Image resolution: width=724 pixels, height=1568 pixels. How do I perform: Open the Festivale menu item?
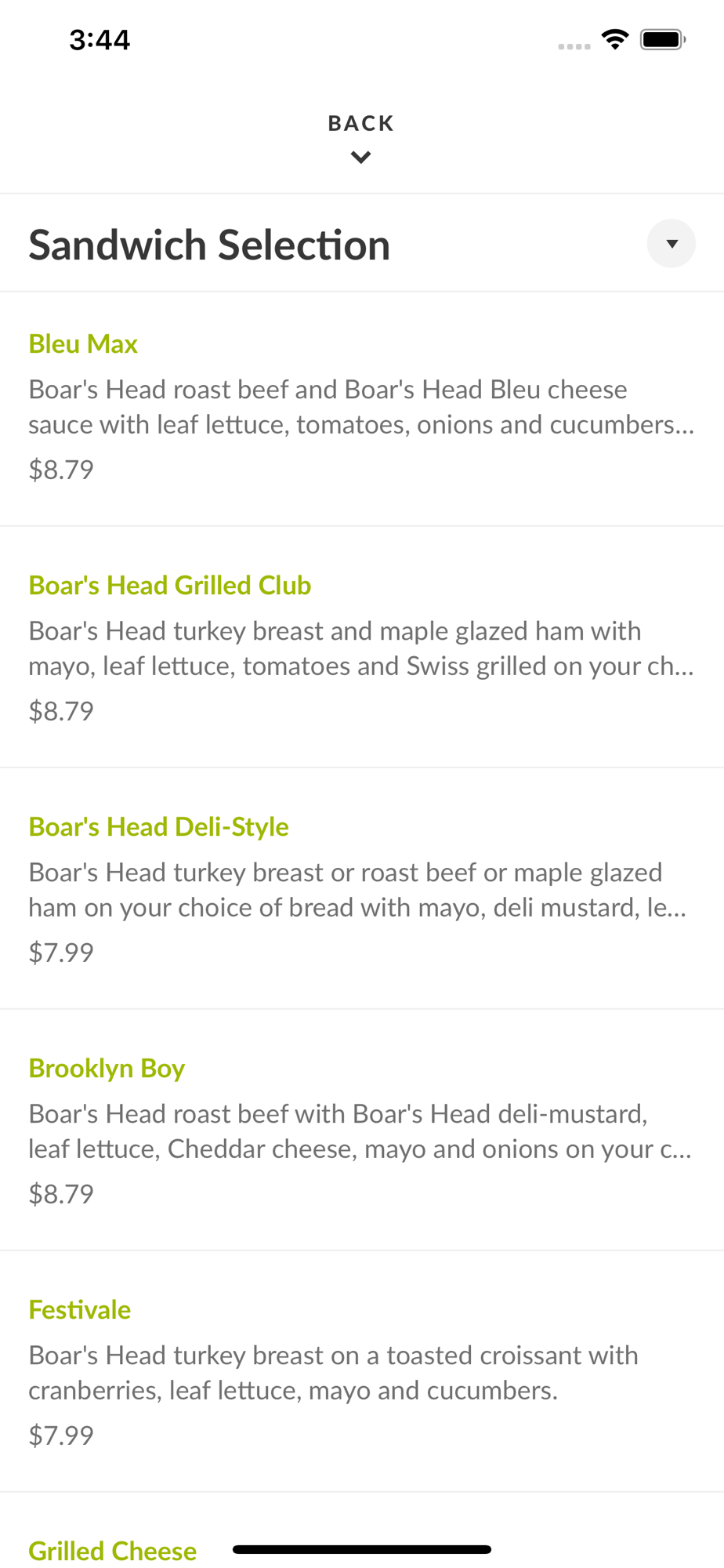tap(362, 1372)
